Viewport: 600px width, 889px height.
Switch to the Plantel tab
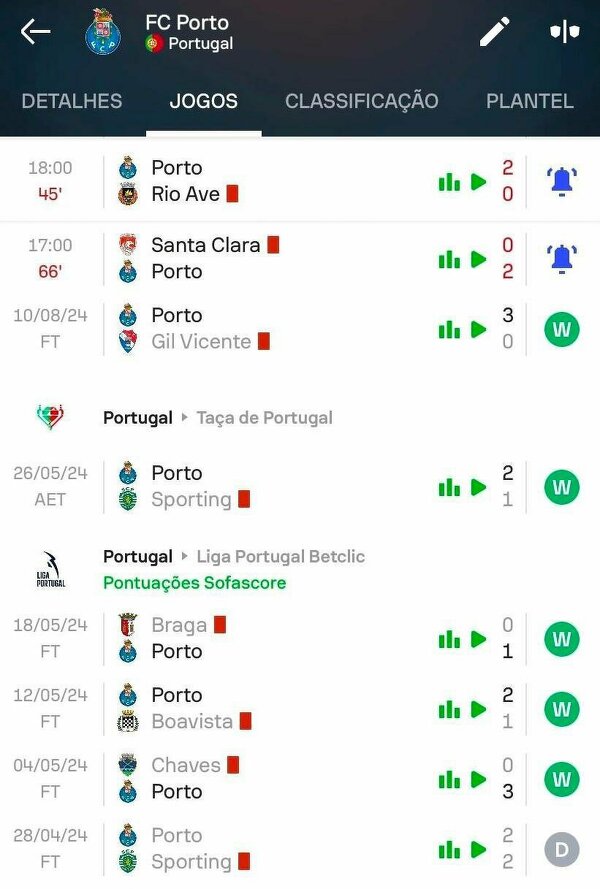530,101
